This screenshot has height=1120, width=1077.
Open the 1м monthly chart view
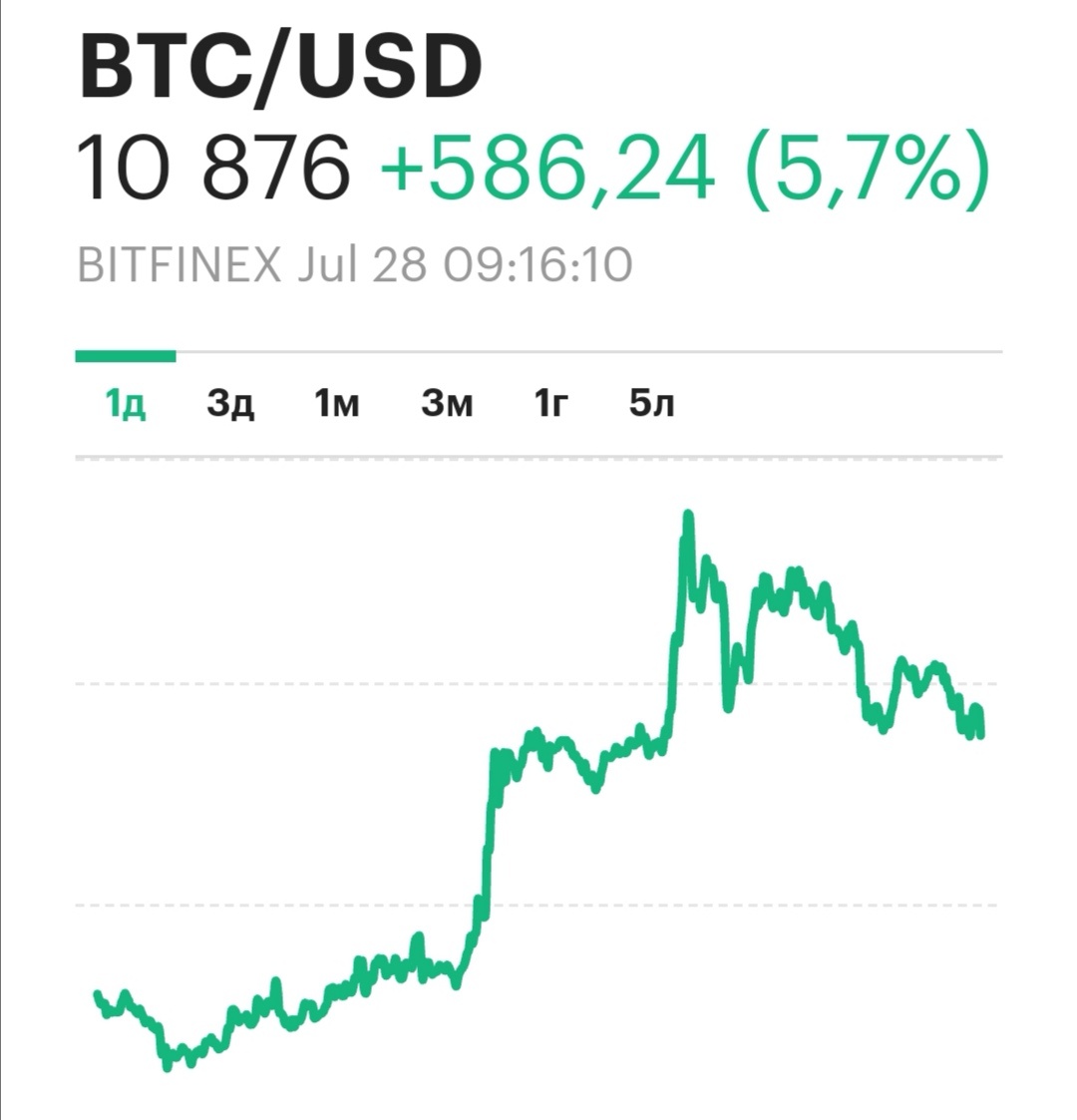[x=339, y=403]
